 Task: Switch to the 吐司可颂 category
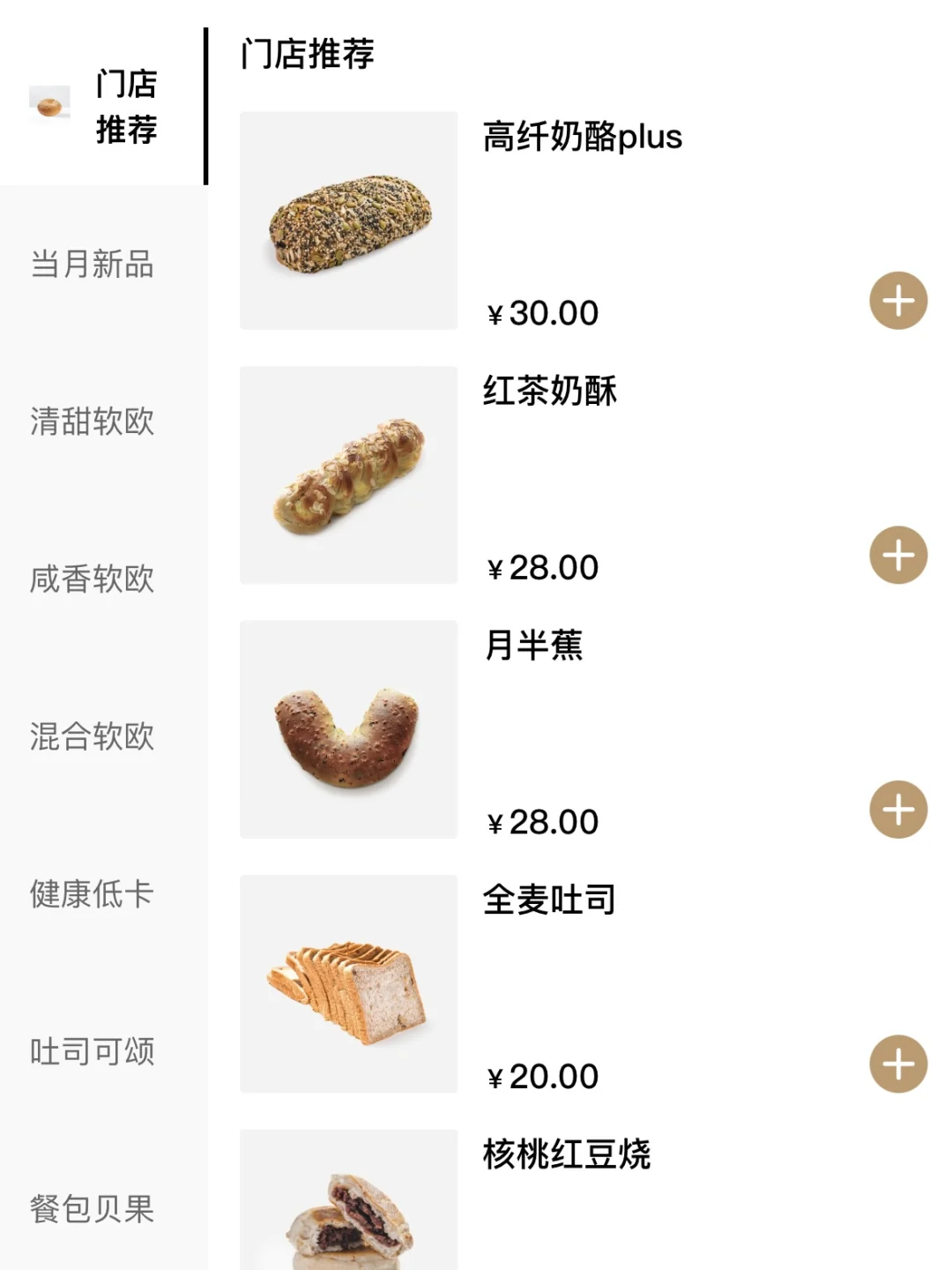(x=104, y=1051)
